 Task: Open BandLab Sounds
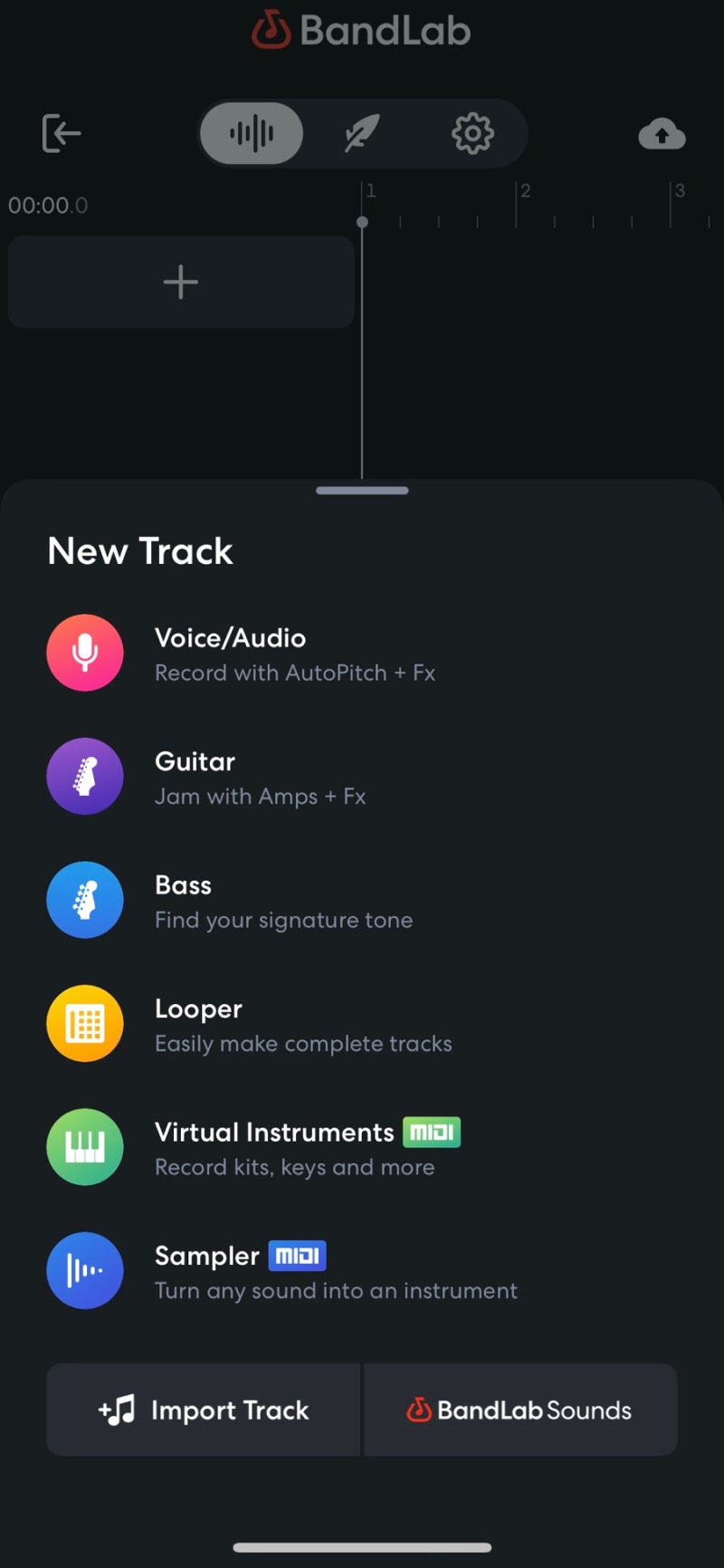point(520,1410)
